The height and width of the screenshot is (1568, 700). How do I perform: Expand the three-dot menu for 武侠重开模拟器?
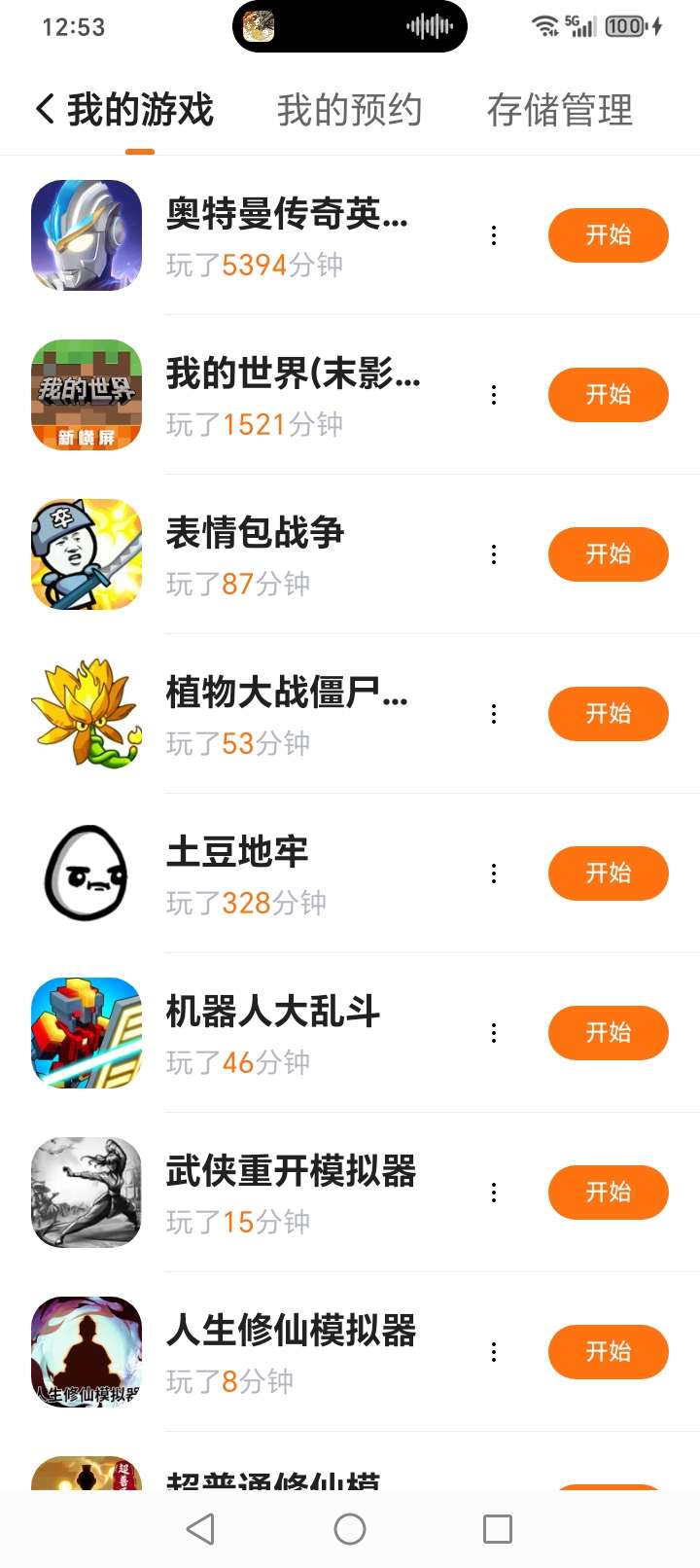pyautogui.click(x=494, y=1193)
